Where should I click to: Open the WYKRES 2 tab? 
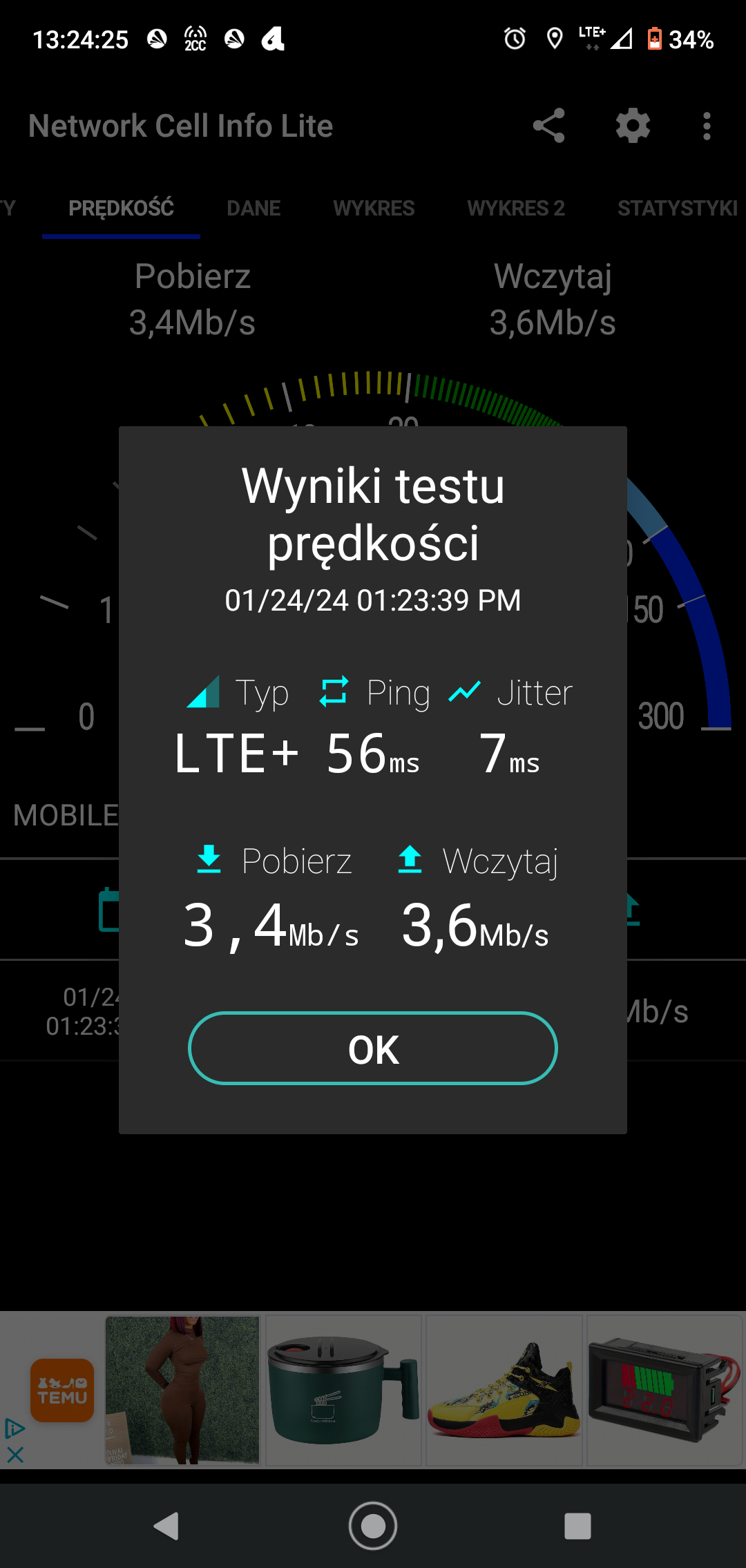tap(516, 209)
